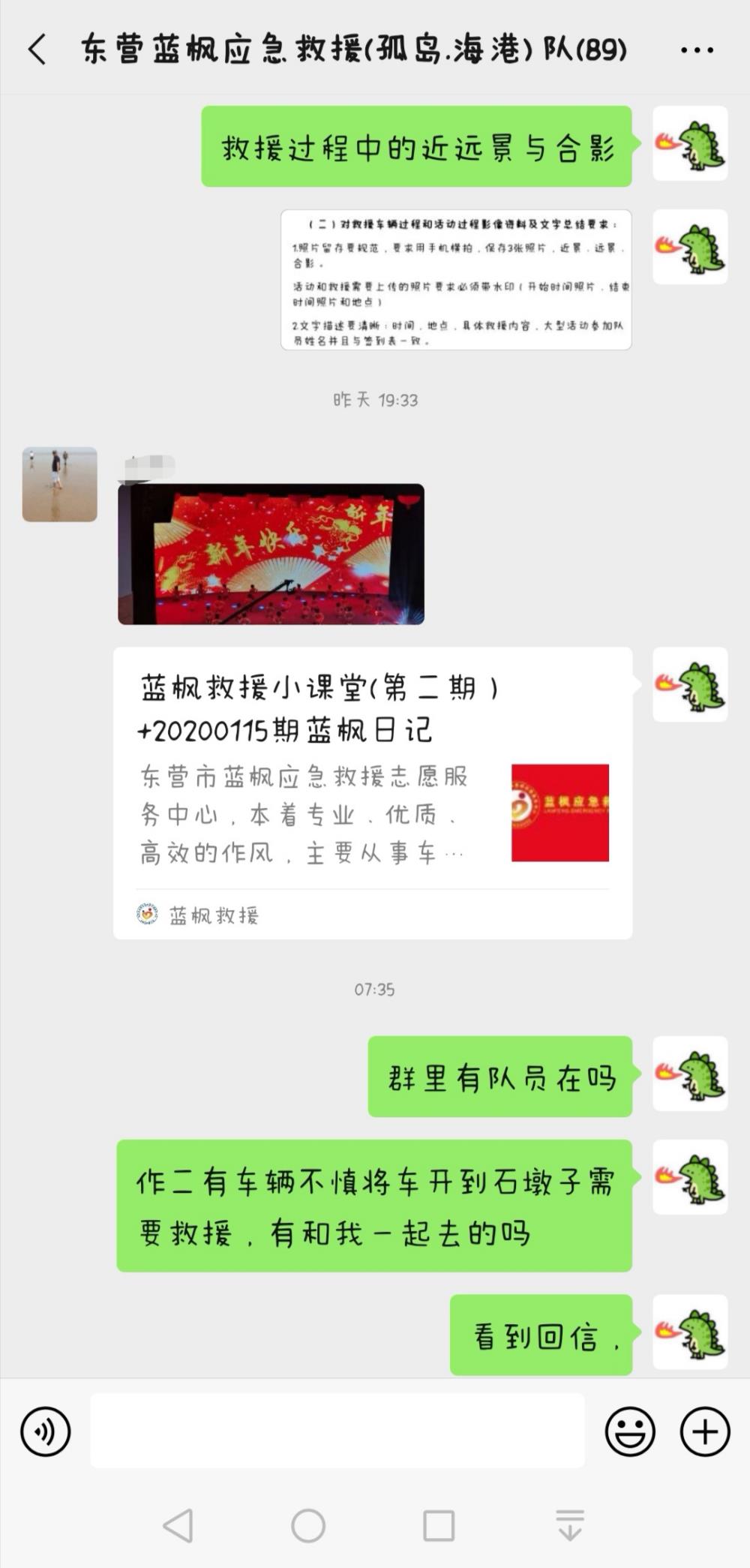The width and height of the screenshot is (750, 1568).
Task: Open recent apps with the square button
Action: pyautogui.click(x=439, y=1525)
